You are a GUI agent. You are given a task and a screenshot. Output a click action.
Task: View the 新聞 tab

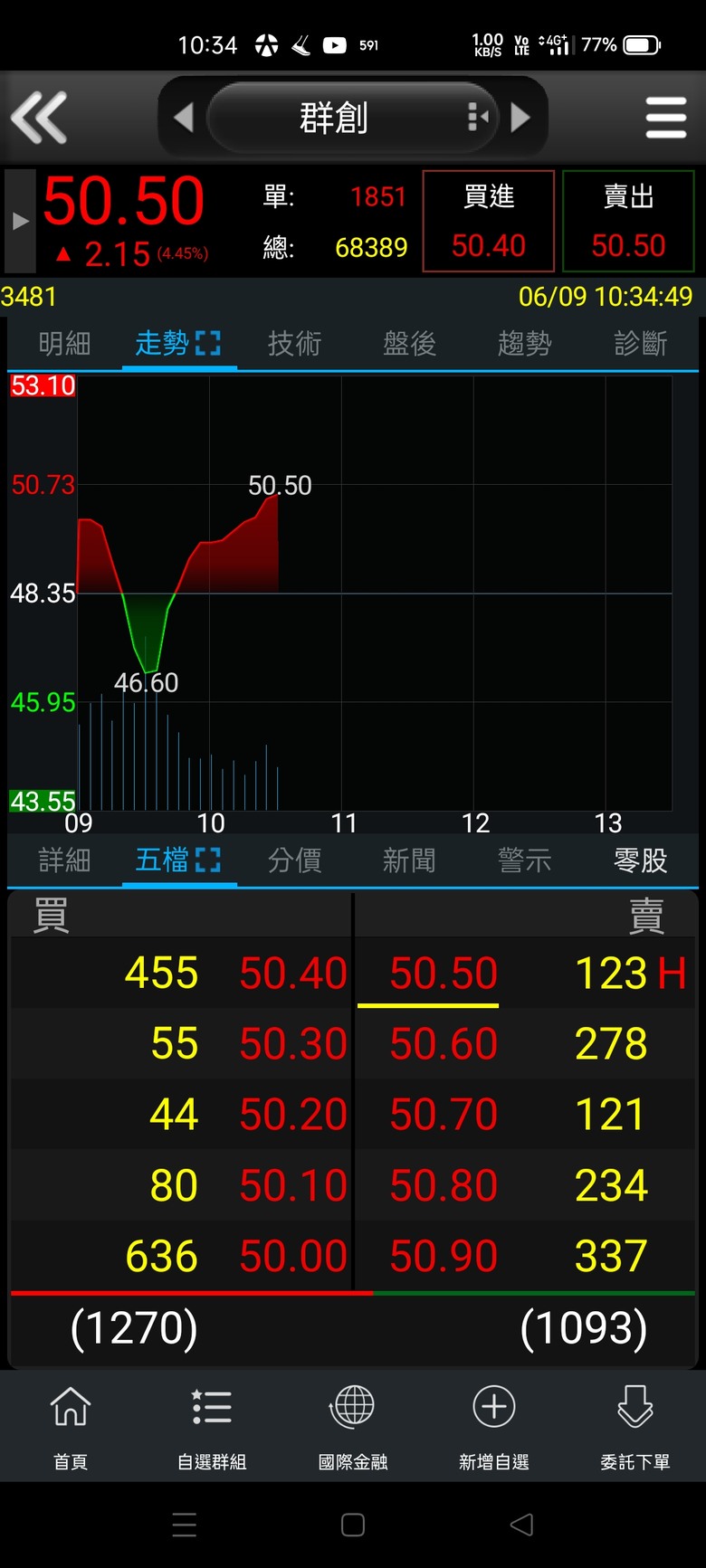tap(409, 860)
